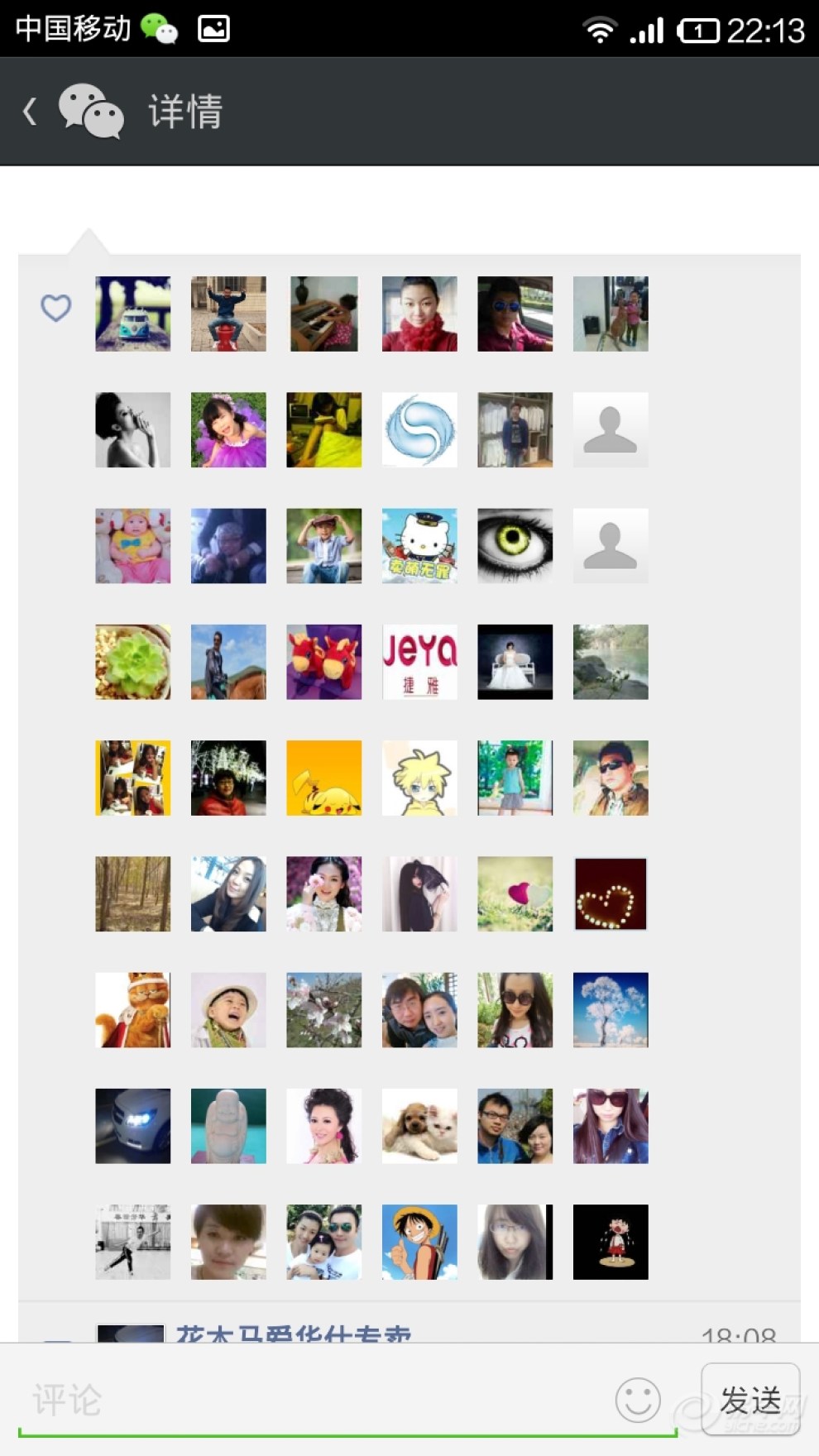
Task: Go back using the header arrow
Action: click(31, 111)
